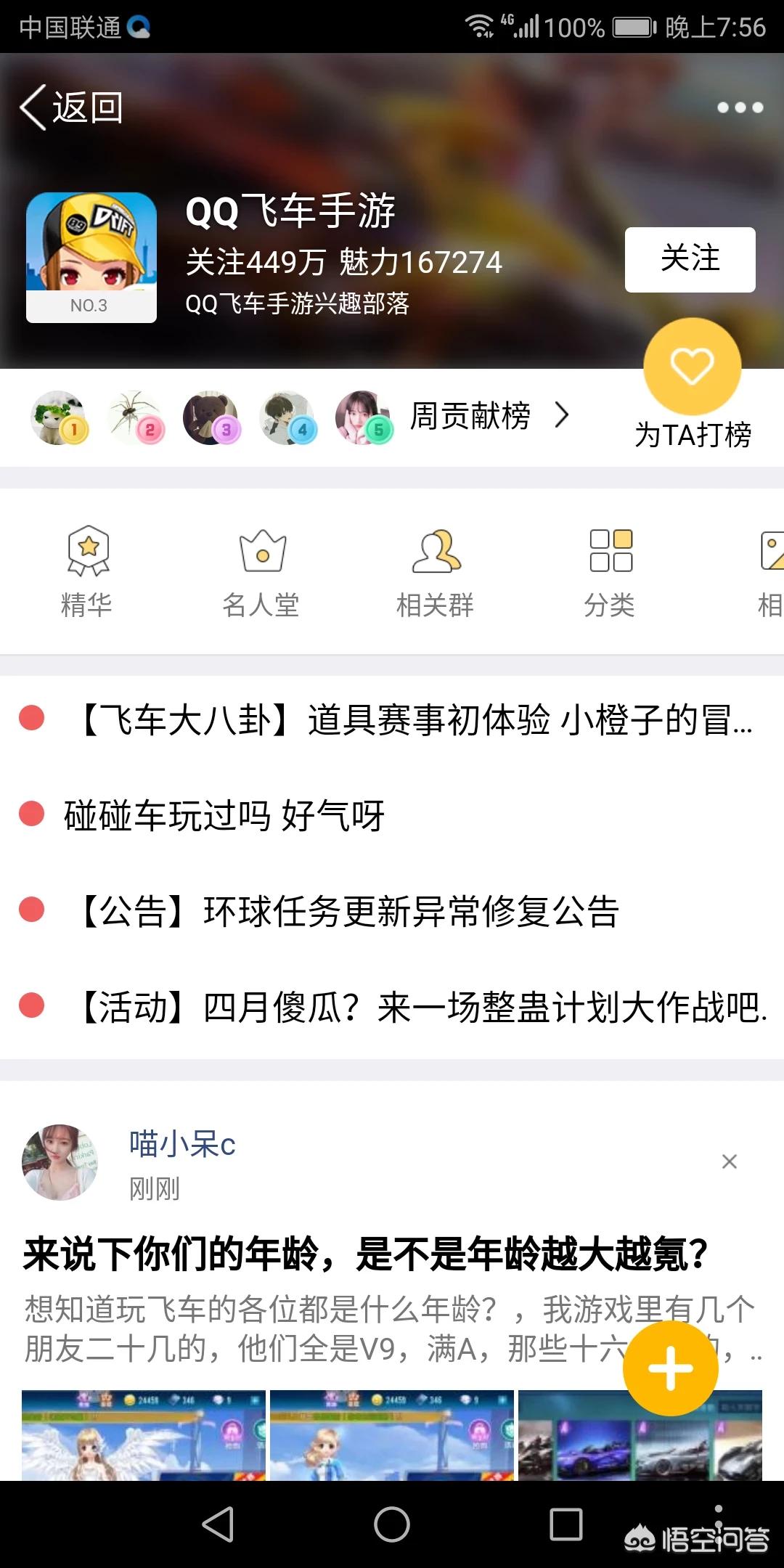Image resolution: width=784 pixels, height=1568 pixels.
Task: Read the 【公告】环球任务更新异常修复公告 announcement
Action: [x=348, y=911]
